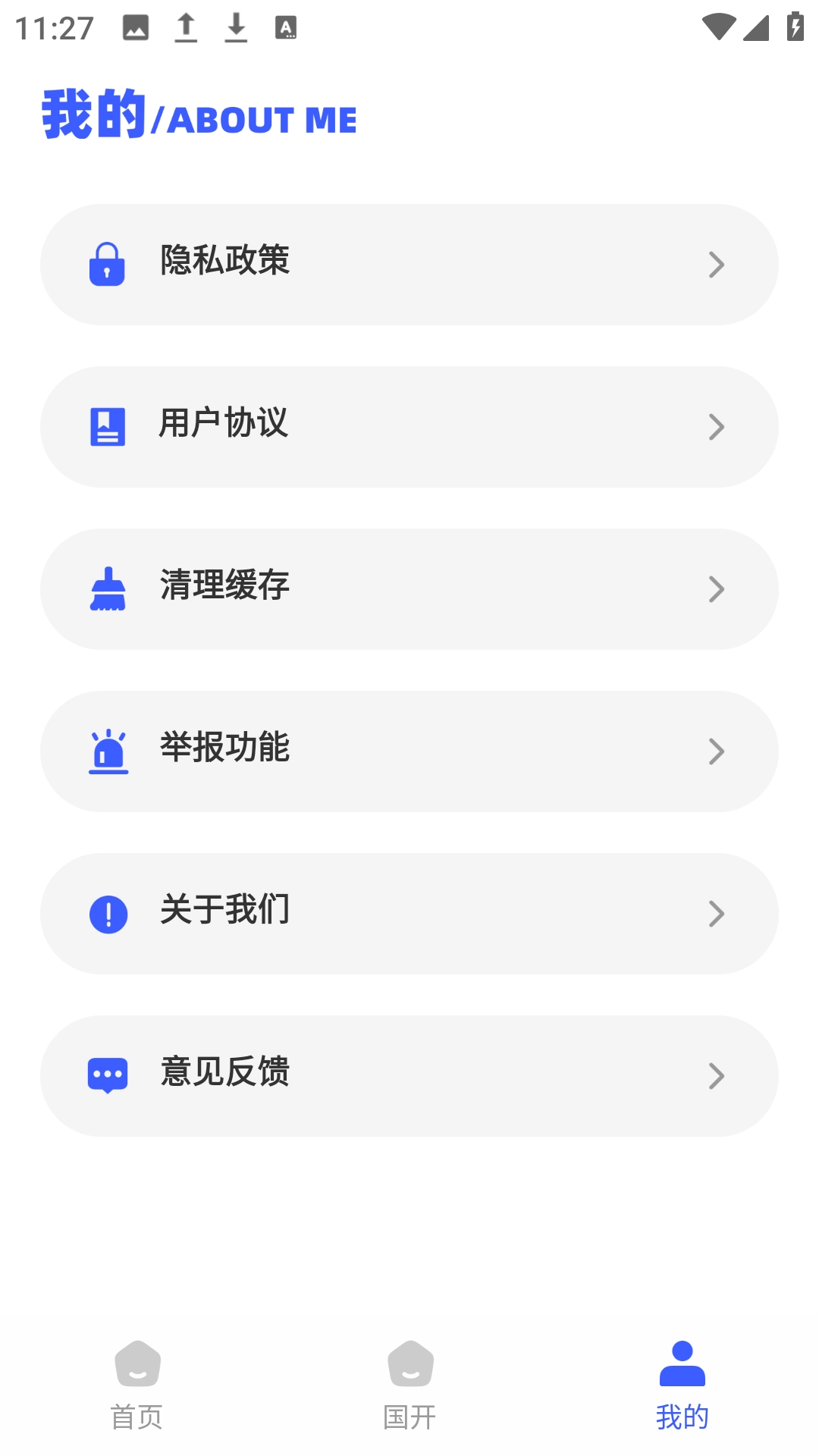Select the document icon for 用户协议
The height and width of the screenshot is (1456, 819).
108,426
